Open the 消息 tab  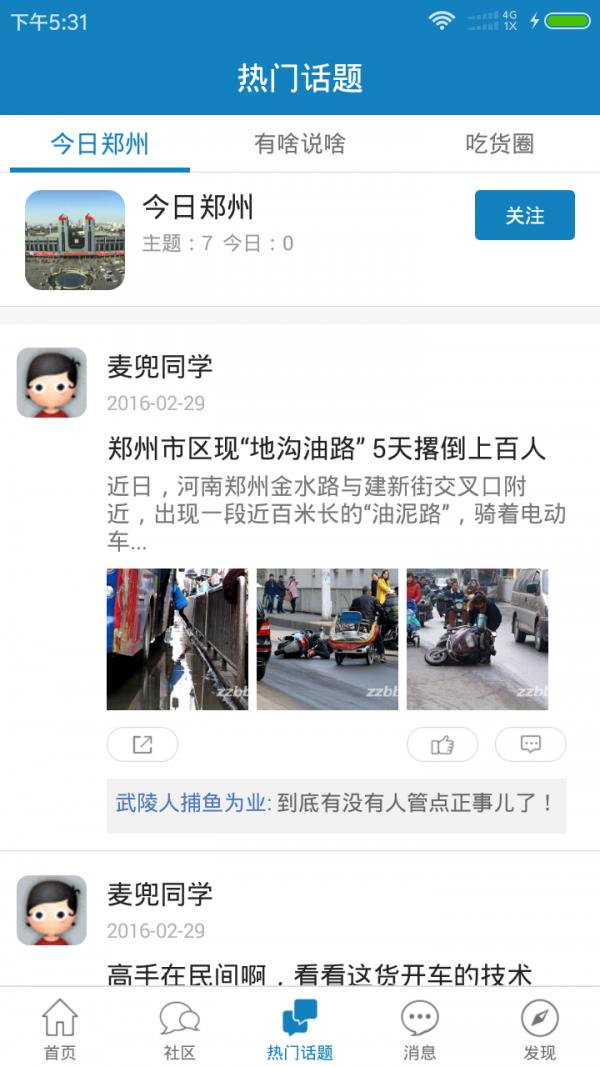pos(420,1029)
